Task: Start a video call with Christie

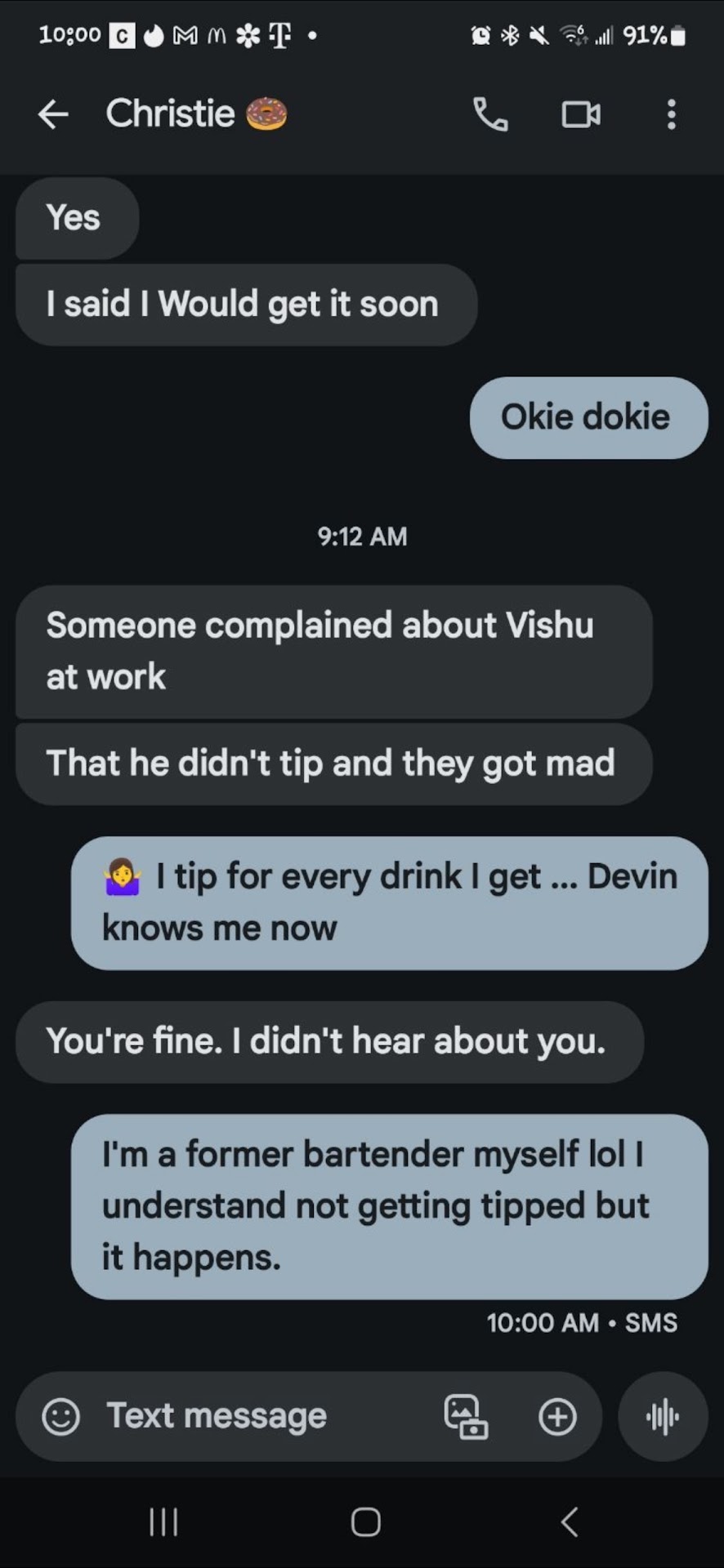Action: [581, 114]
